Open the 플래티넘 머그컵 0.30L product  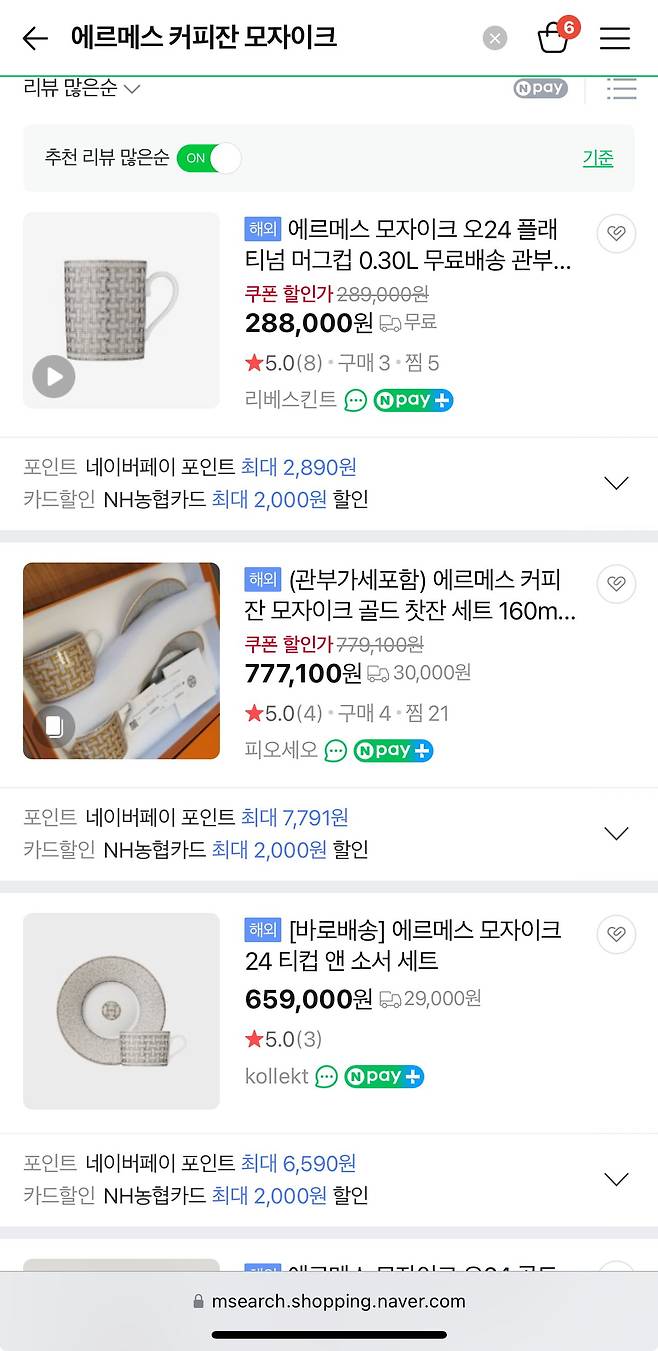pyautogui.click(x=408, y=245)
